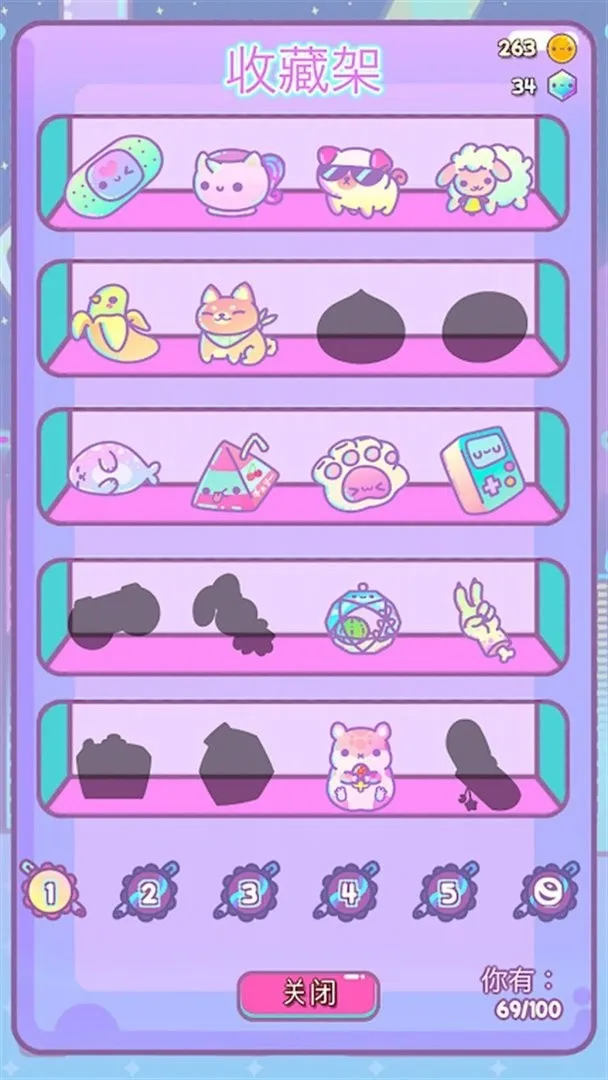Screen dimensions: 608x1080
Task: View the seal plush toy
Action: tap(113, 468)
